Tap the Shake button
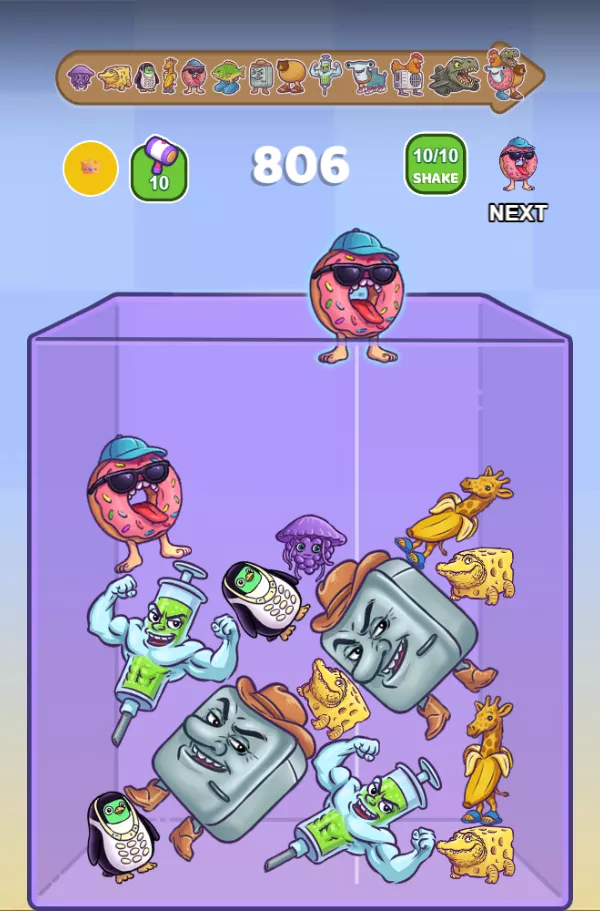This screenshot has width=600, height=911. [x=435, y=165]
